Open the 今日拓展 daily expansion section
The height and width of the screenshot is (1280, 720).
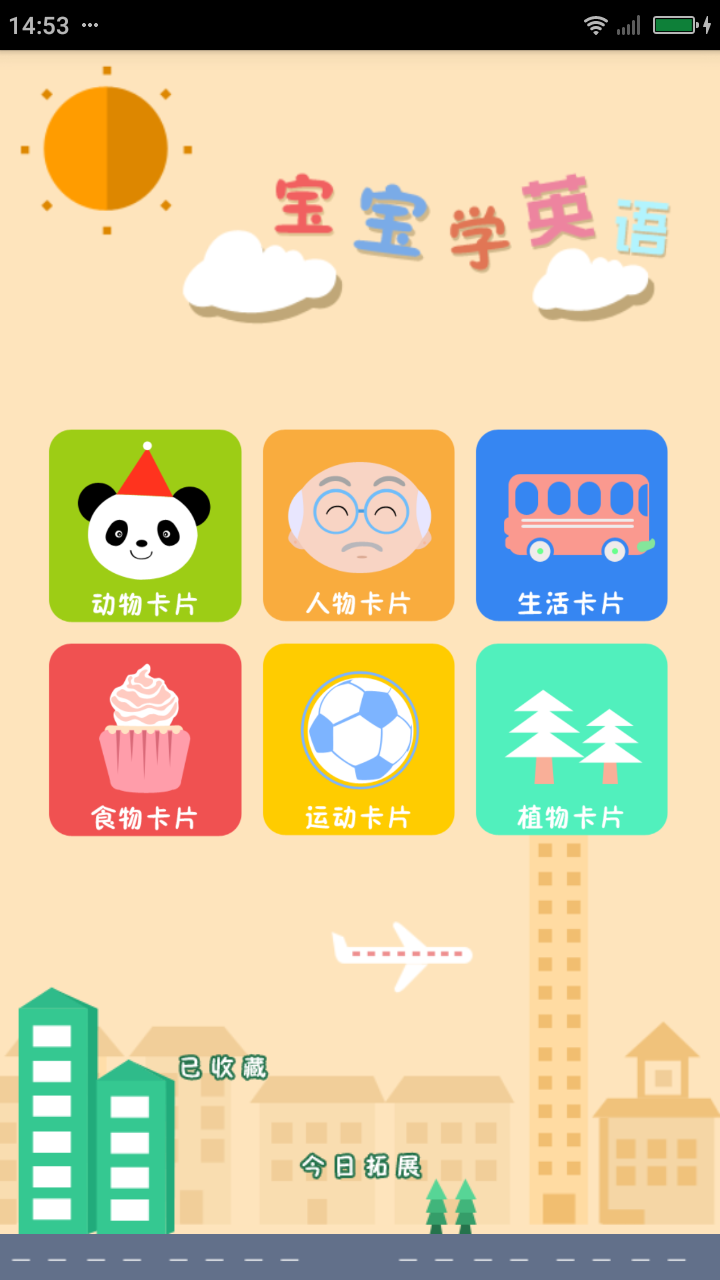pyautogui.click(x=362, y=1166)
